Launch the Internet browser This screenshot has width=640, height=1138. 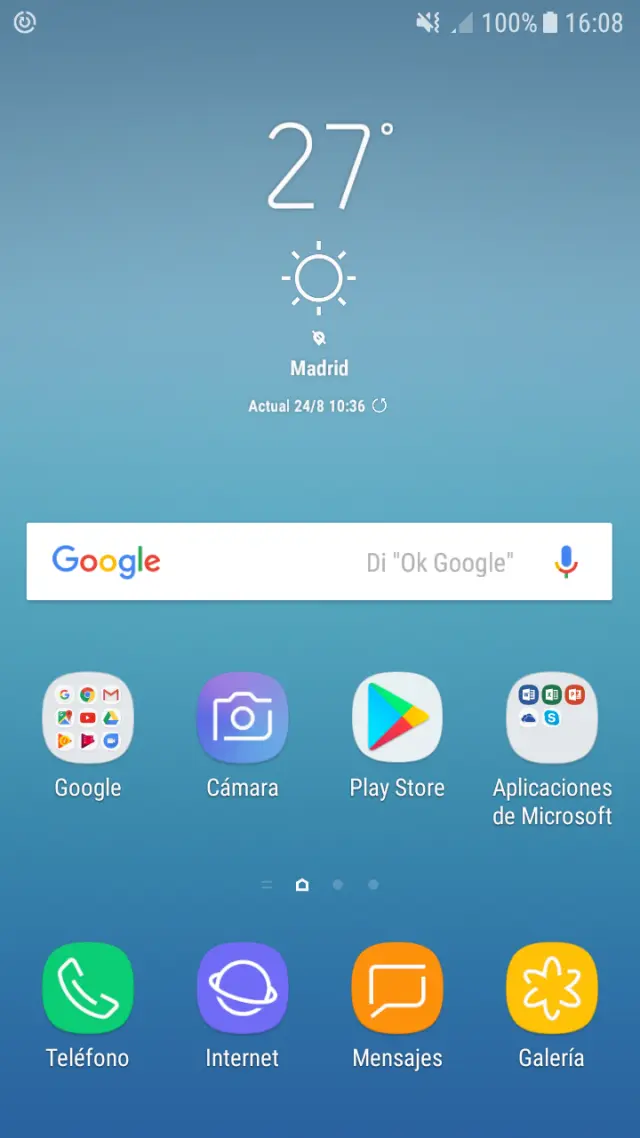pyautogui.click(x=242, y=988)
